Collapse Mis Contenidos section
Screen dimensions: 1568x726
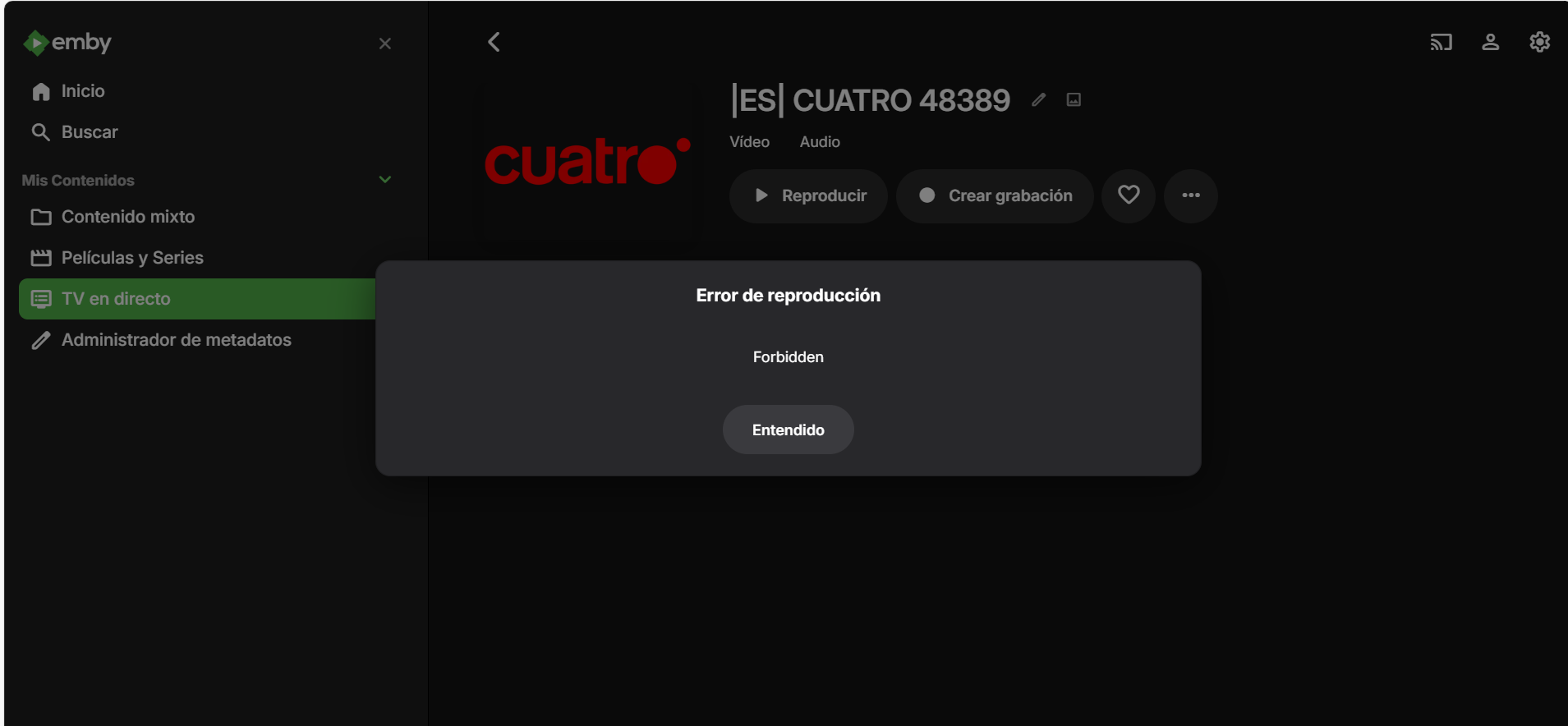[x=384, y=180]
